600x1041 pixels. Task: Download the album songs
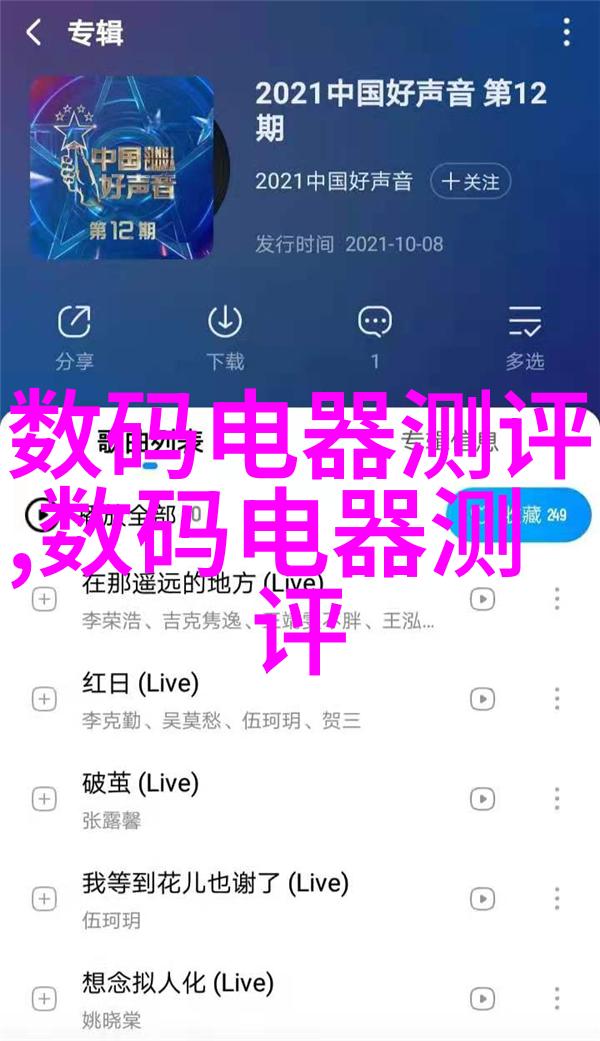[x=224, y=336]
